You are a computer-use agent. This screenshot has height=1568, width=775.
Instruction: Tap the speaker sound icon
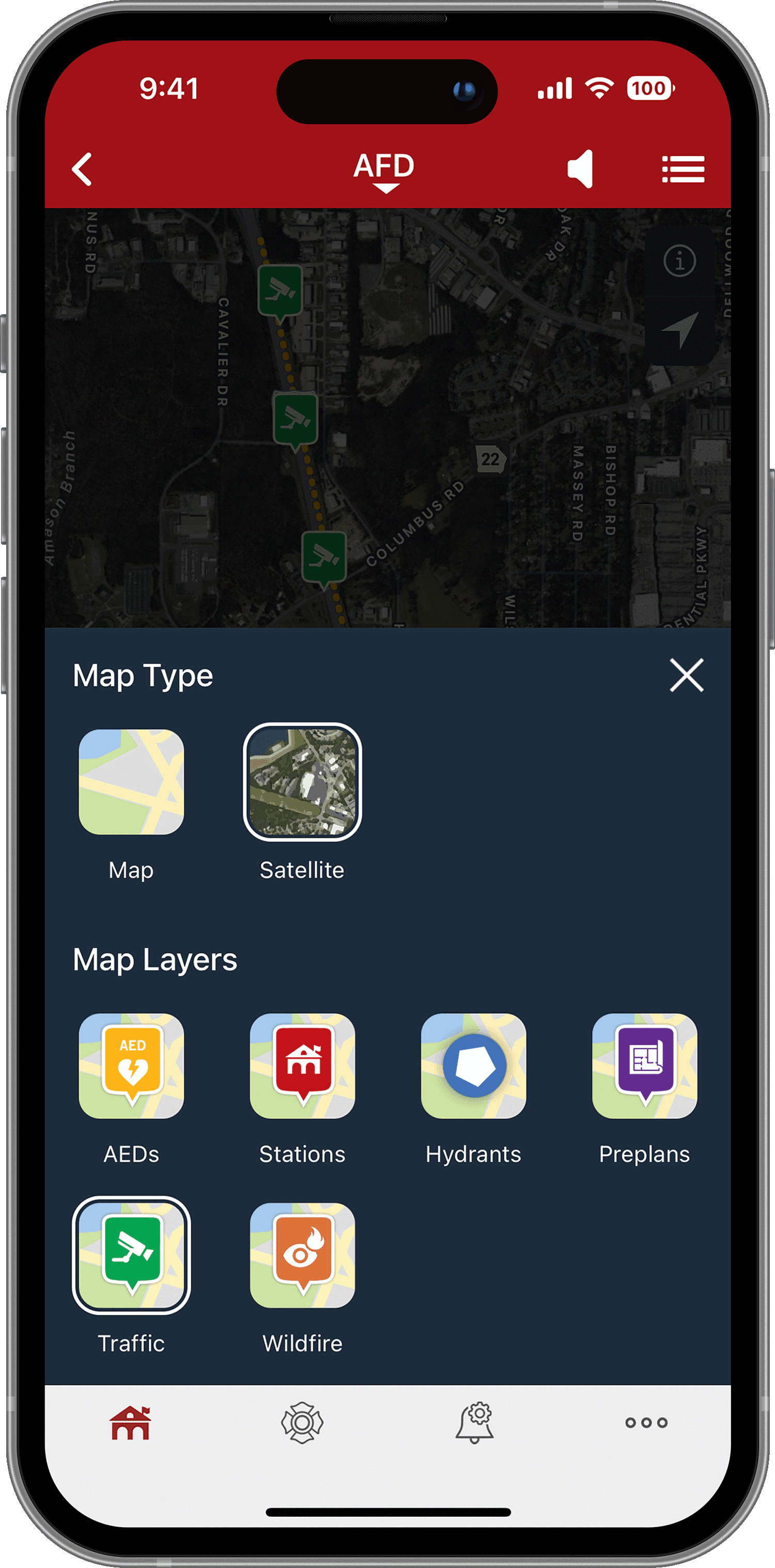point(580,168)
